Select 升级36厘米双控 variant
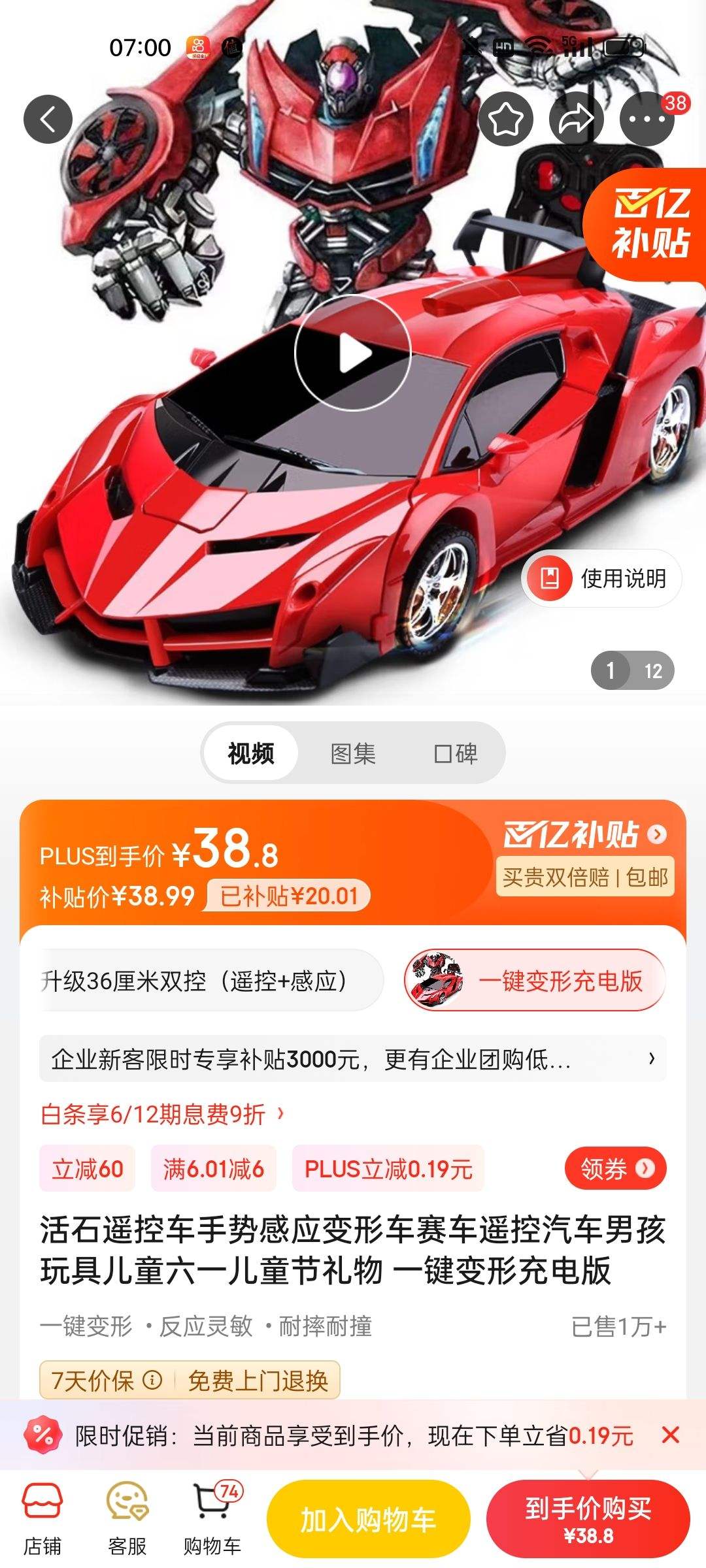Screen dimensions: 706x1568 point(209,981)
